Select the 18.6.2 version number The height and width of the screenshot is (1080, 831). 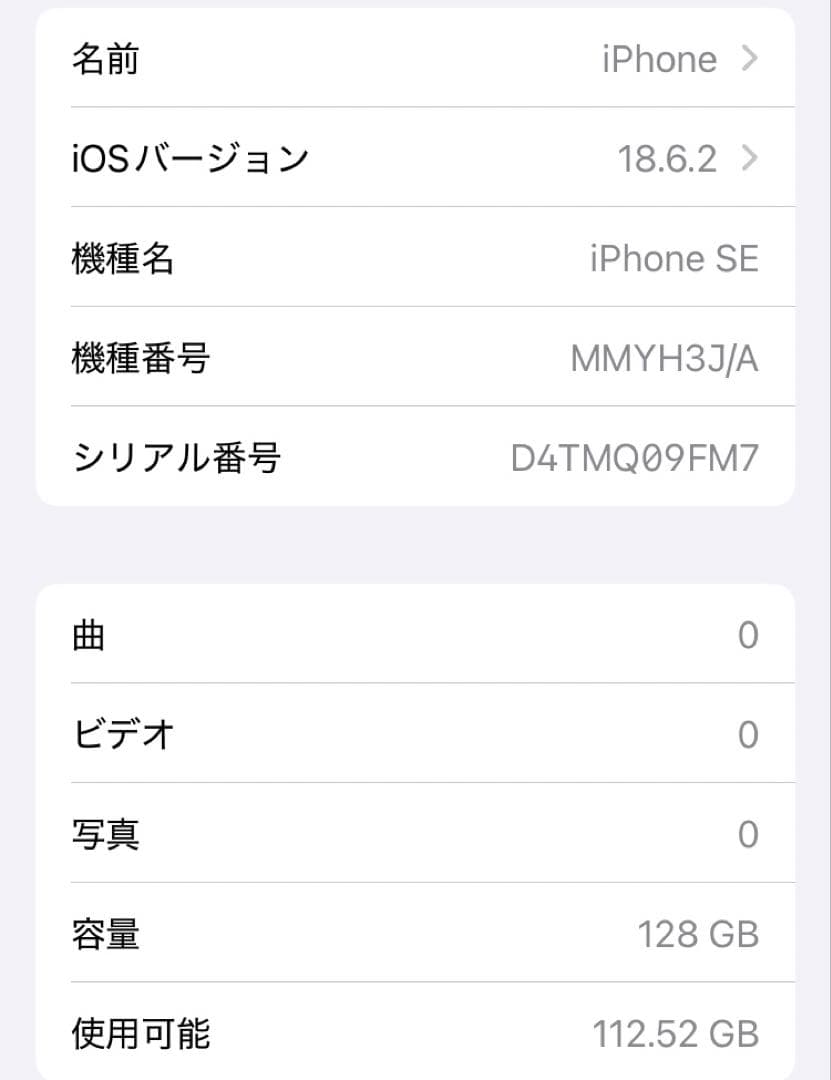point(668,157)
